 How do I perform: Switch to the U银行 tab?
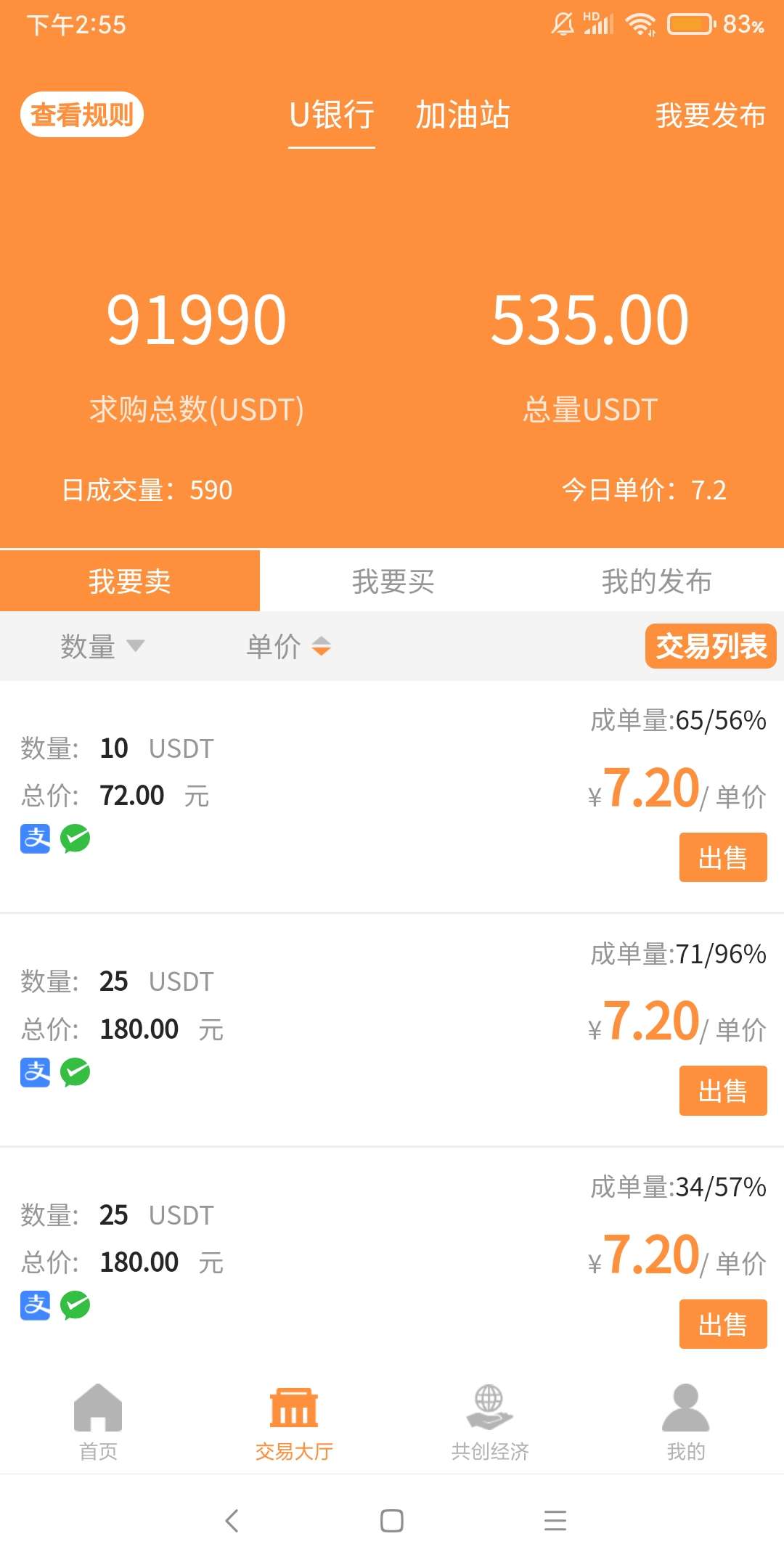coord(332,115)
